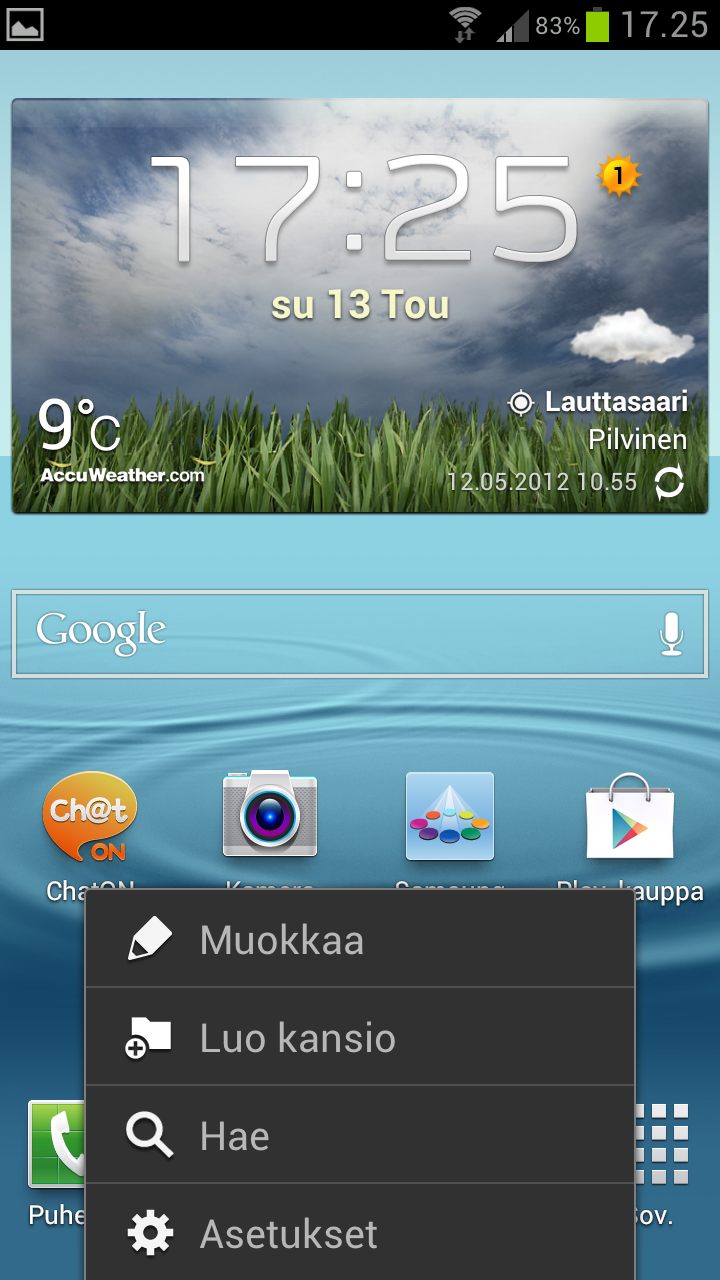Start voice search with the microphone
720x1280 pixels.
pyautogui.click(x=672, y=634)
